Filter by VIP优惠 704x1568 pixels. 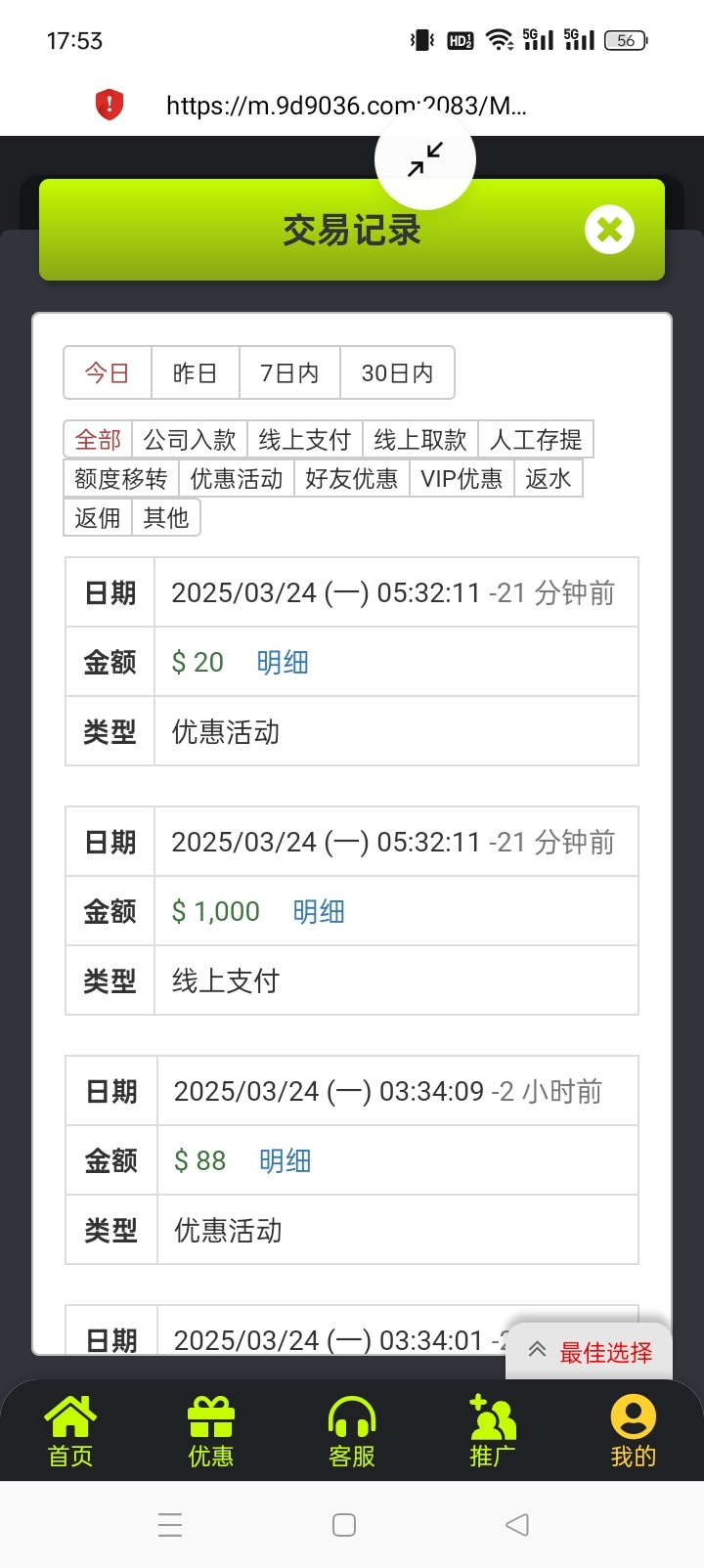point(461,479)
